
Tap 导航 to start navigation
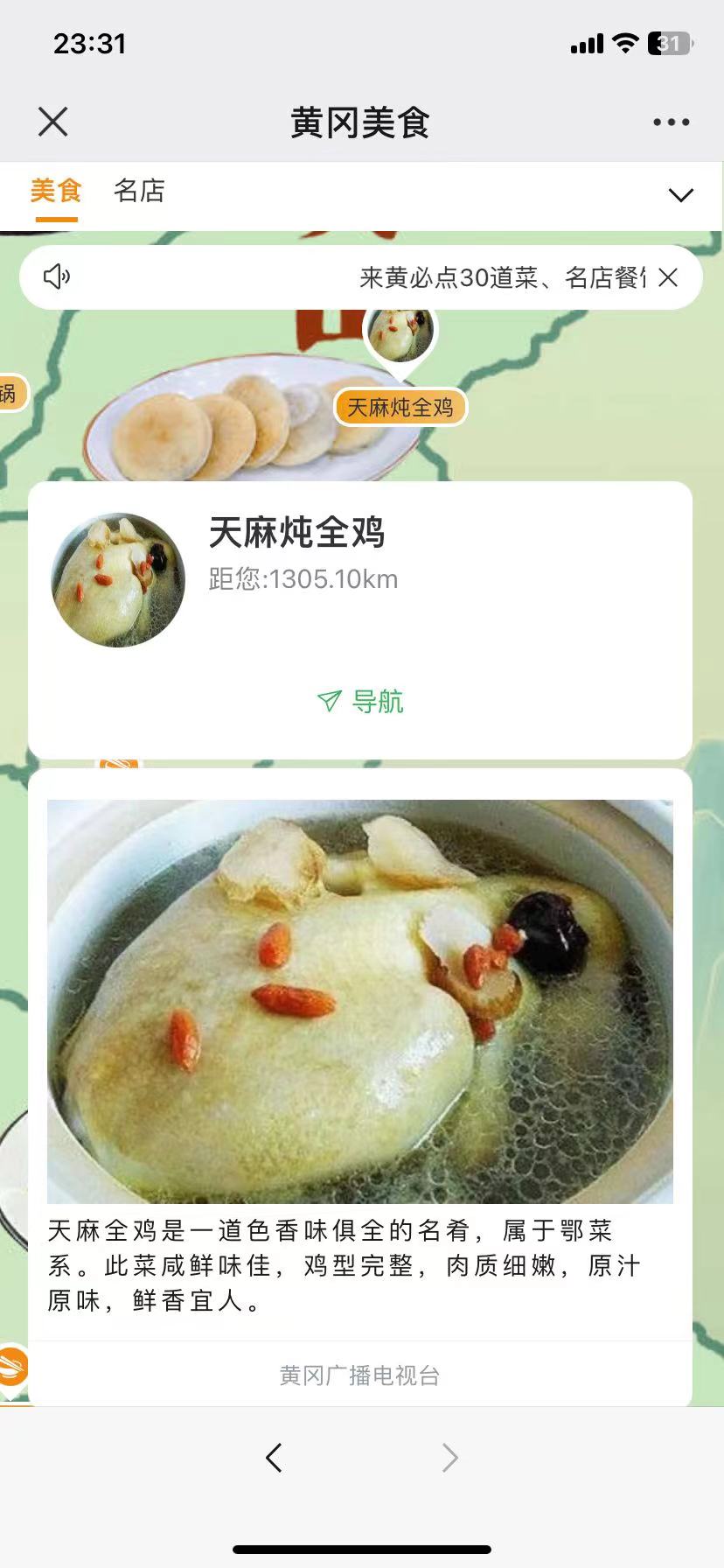pyautogui.click(x=376, y=701)
